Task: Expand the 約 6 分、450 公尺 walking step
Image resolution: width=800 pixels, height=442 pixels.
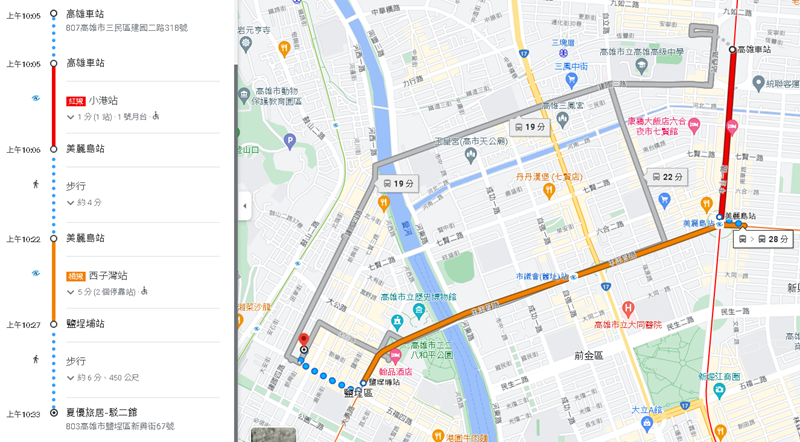Action: point(71,378)
